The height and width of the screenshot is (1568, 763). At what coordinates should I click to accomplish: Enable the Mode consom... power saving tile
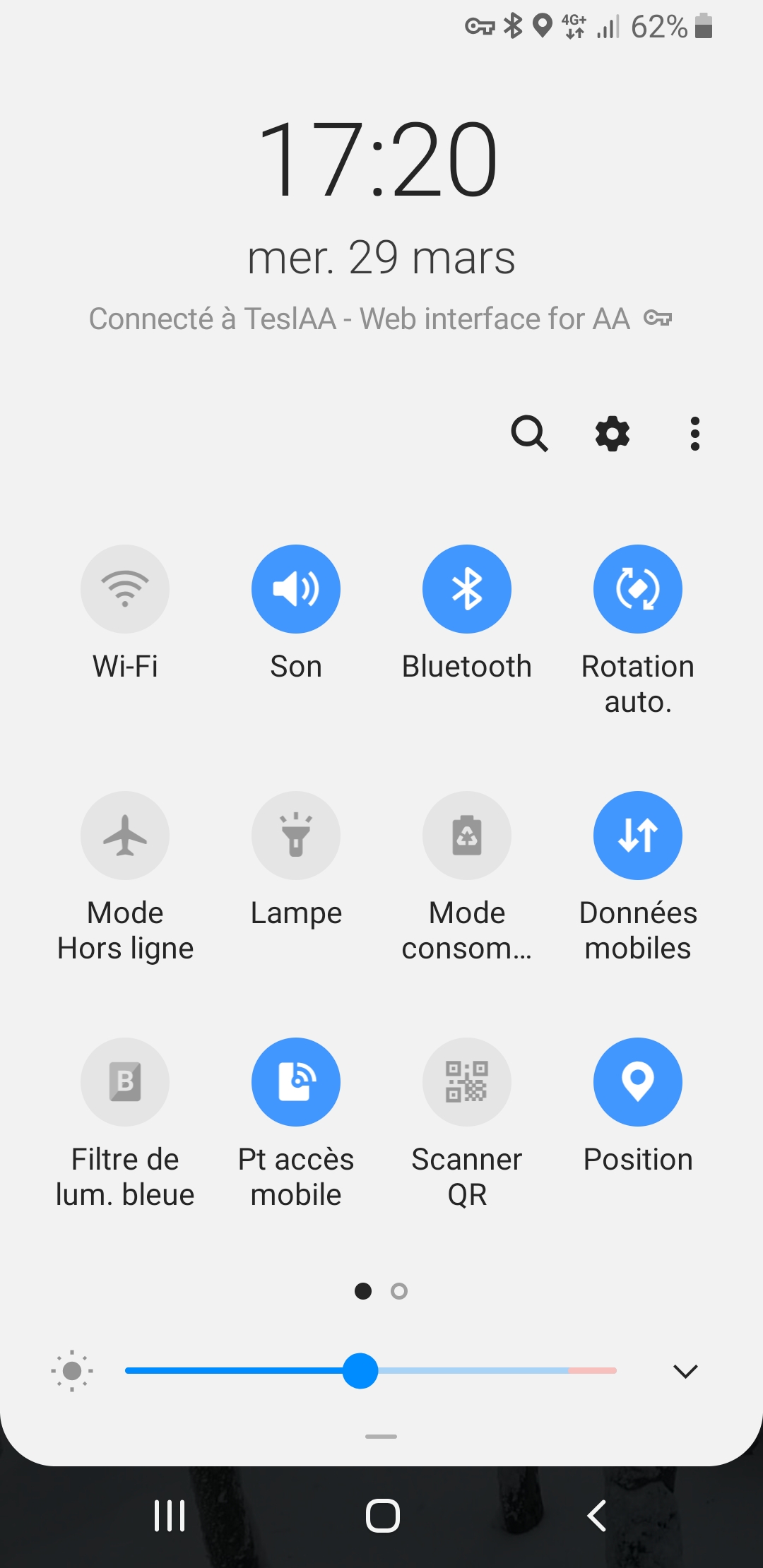coord(467,836)
